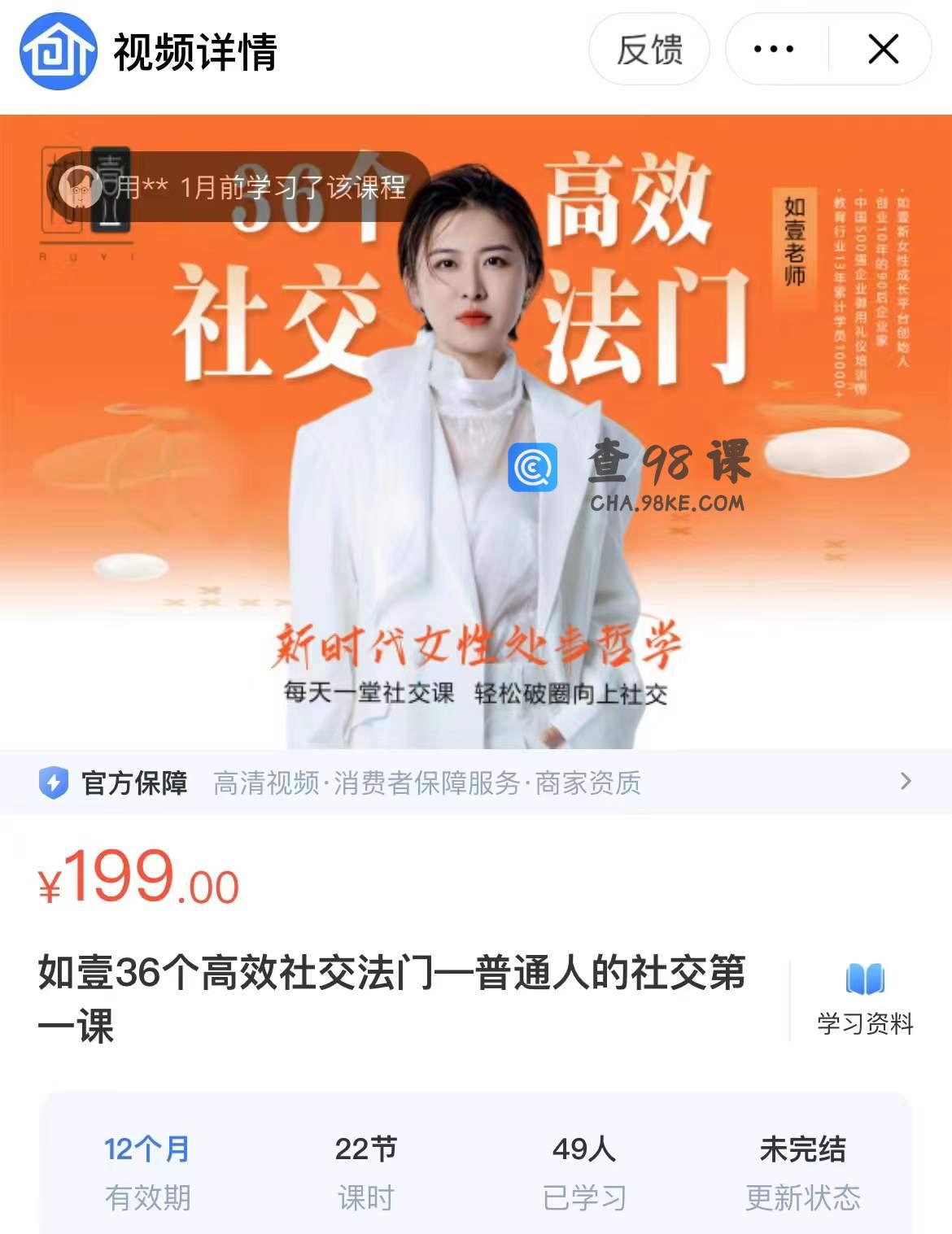Open the 官方保障 guarantee details row
Screen dimensions: 952x1234
(x=476, y=783)
